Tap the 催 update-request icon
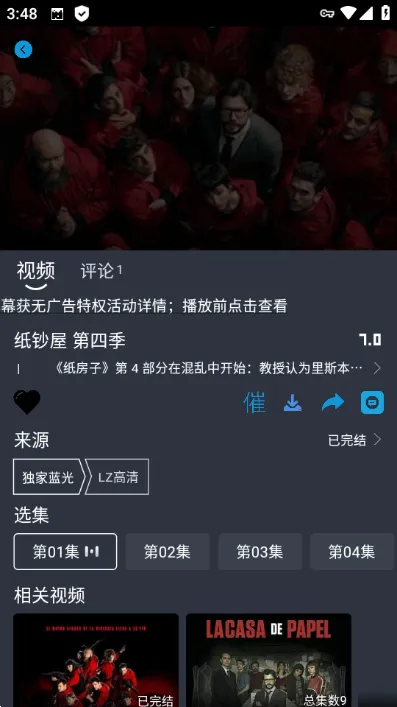397x707 pixels. [x=254, y=403]
